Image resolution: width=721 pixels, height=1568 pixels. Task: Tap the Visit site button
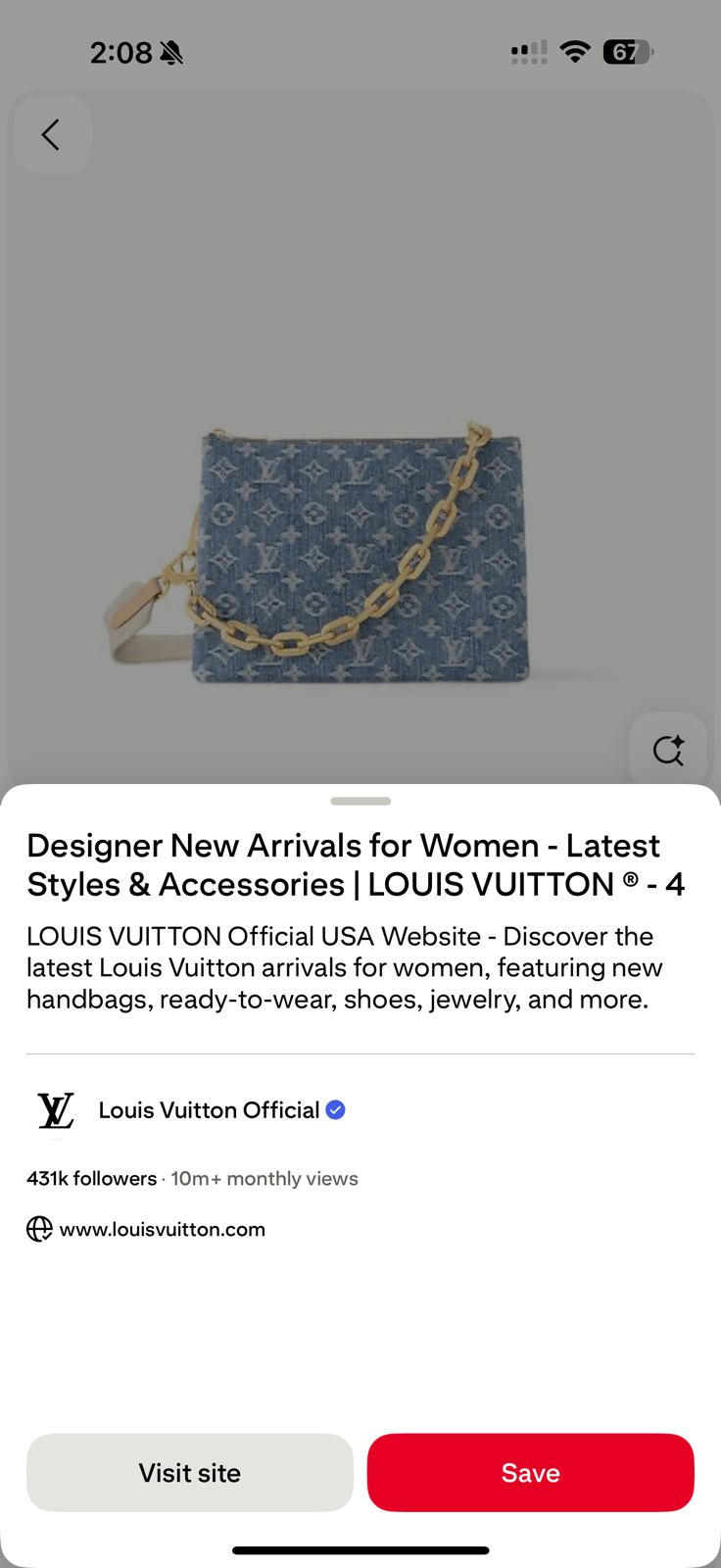point(190,1473)
